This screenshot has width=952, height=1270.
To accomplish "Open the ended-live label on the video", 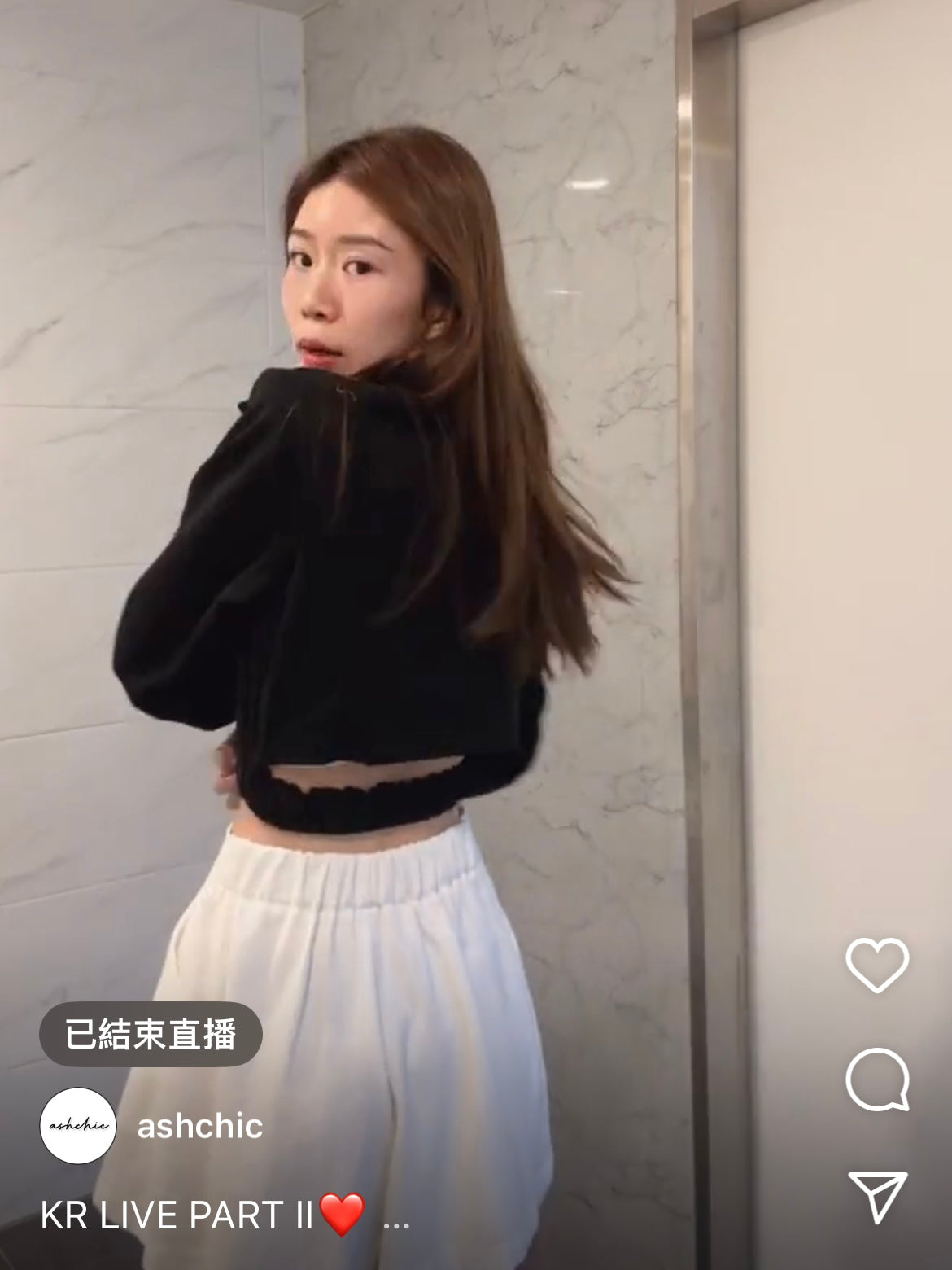I will [151, 1034].
